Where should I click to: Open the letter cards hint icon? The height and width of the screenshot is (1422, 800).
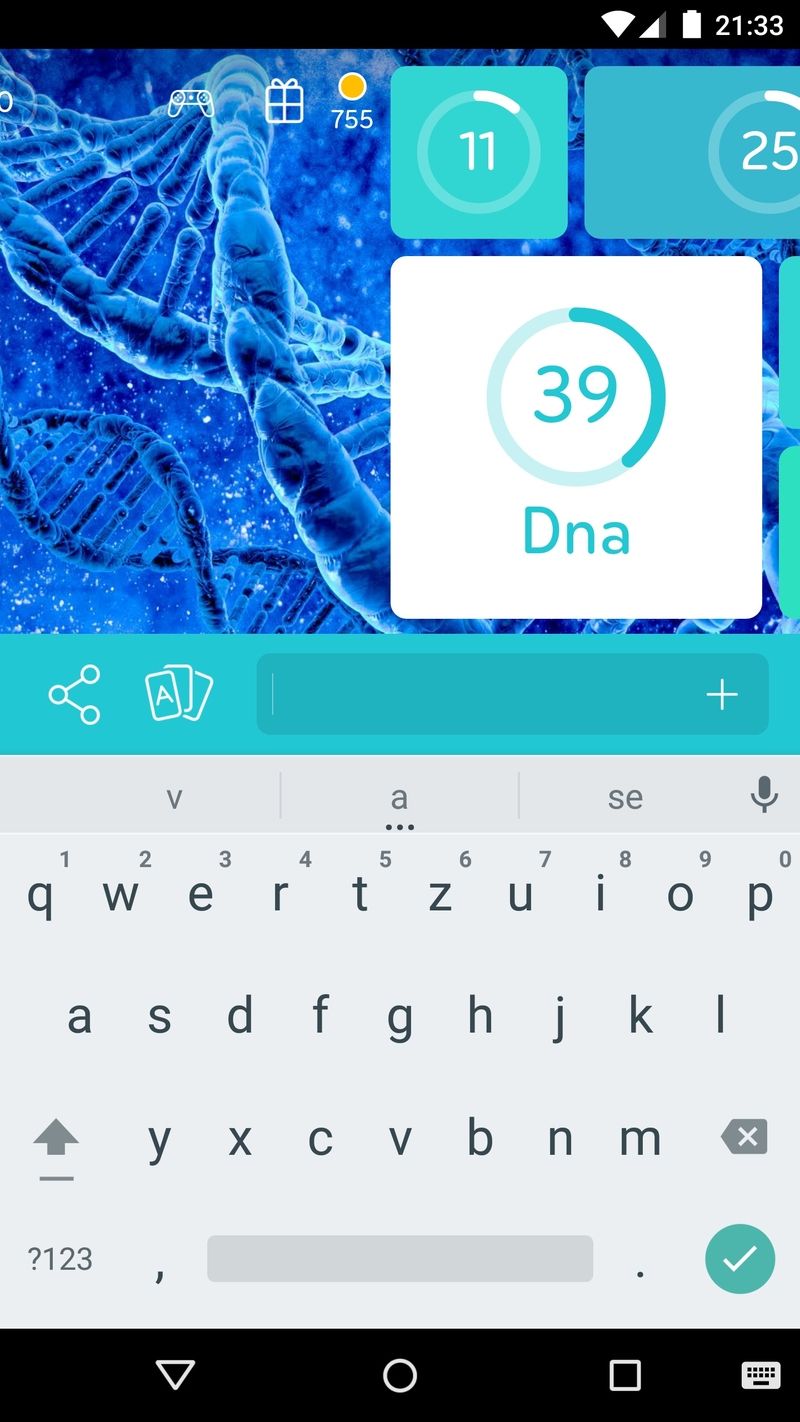click(180, 694)
